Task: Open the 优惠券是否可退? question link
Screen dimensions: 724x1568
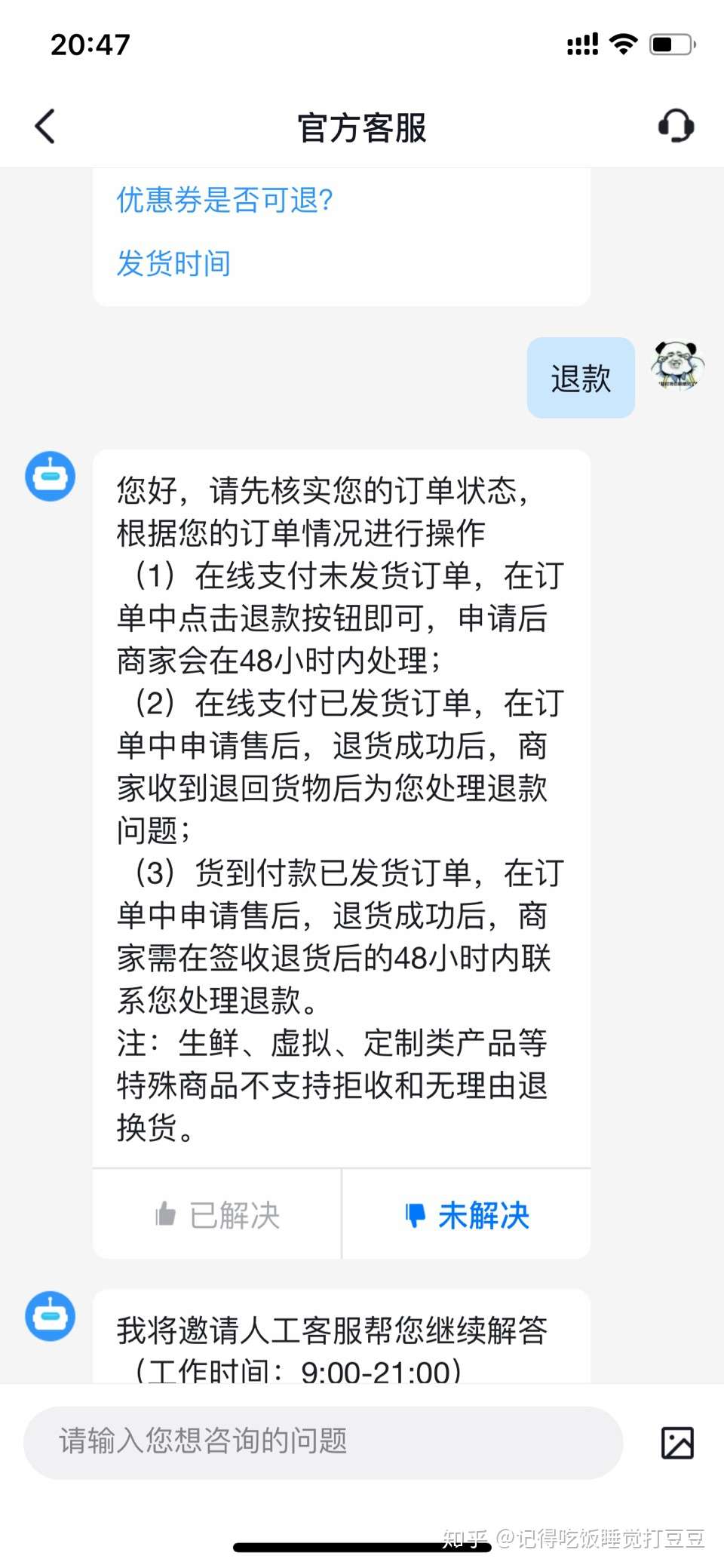Action: pyautogui.click(x=225, y=200)
